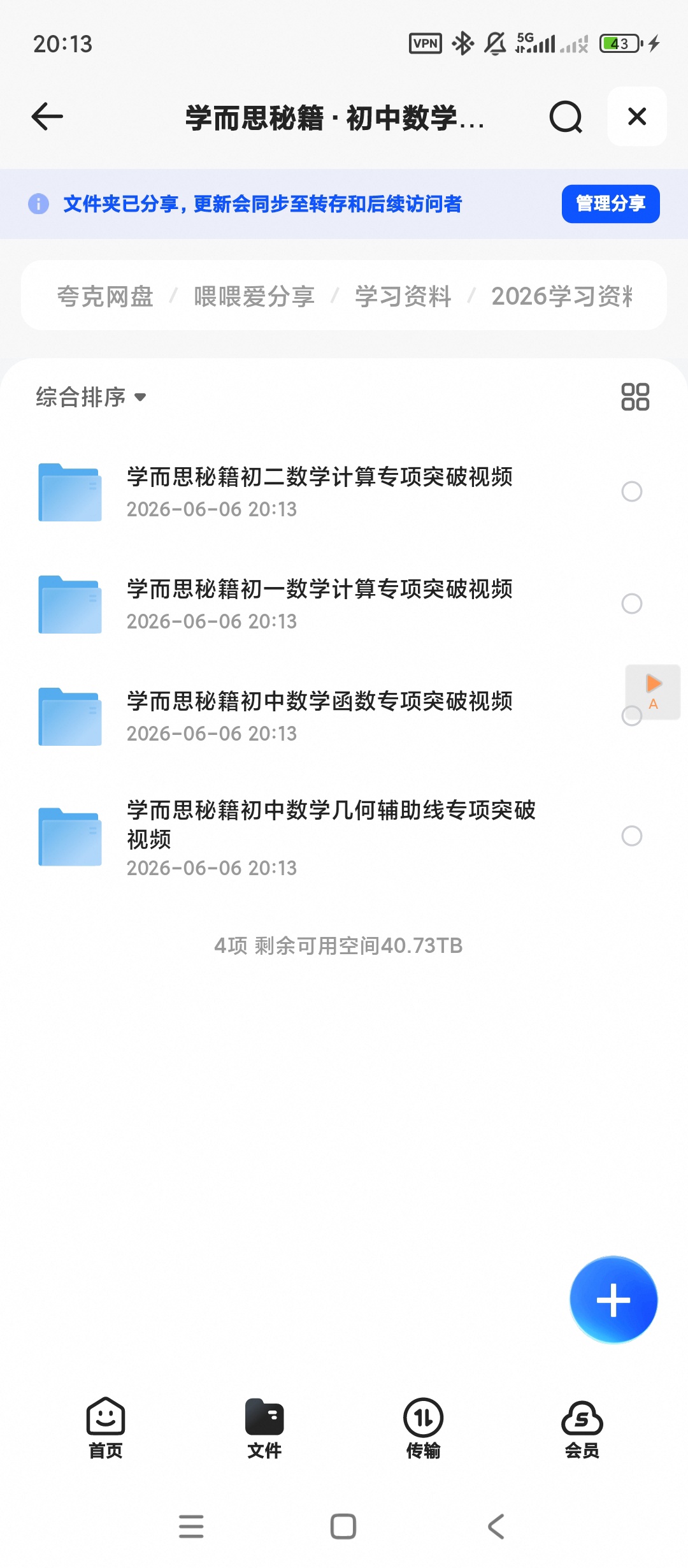Switch to grid view layout

click(x=635, y=396)
